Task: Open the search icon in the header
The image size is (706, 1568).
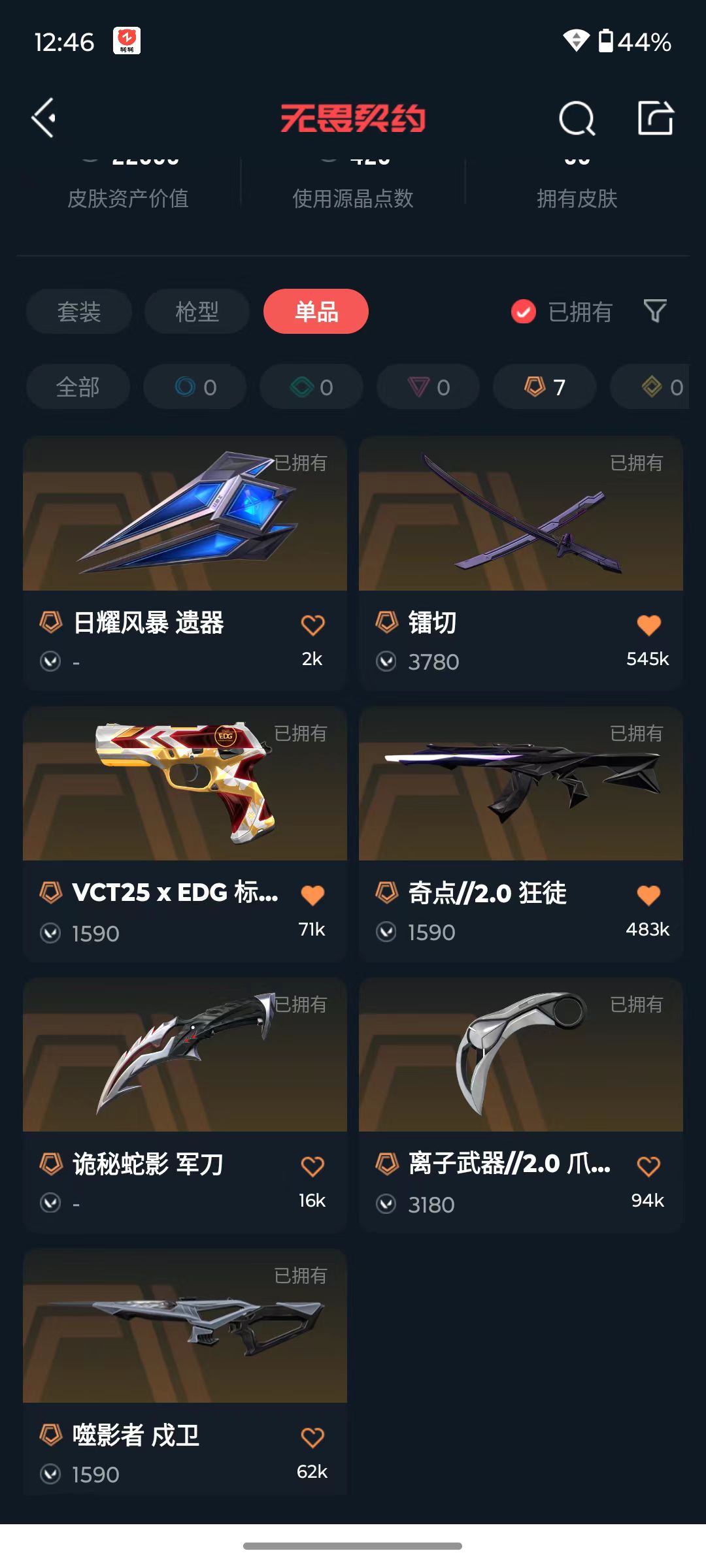Action: (x=577, y=118)
